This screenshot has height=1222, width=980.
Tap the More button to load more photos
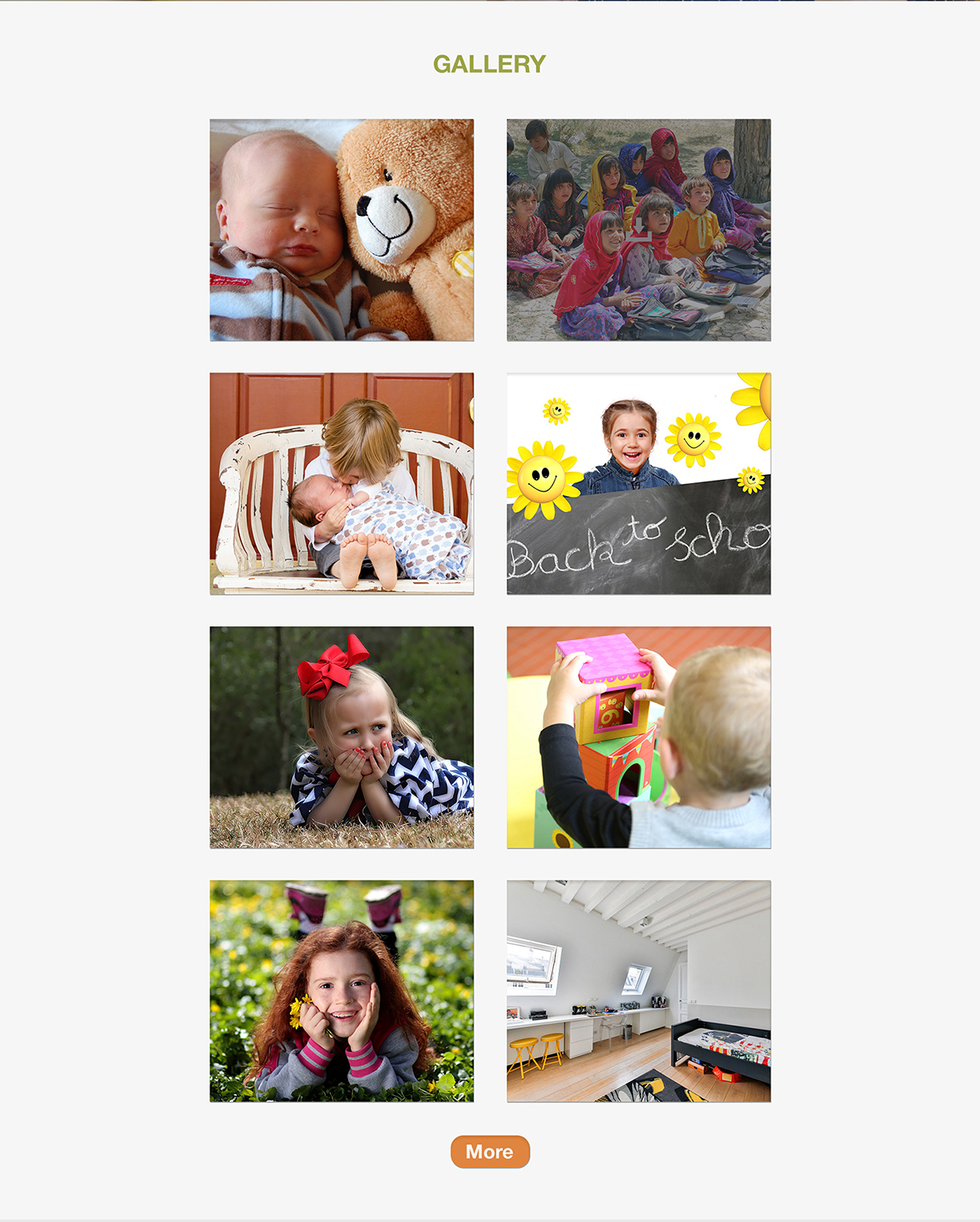click(490, 1151)
